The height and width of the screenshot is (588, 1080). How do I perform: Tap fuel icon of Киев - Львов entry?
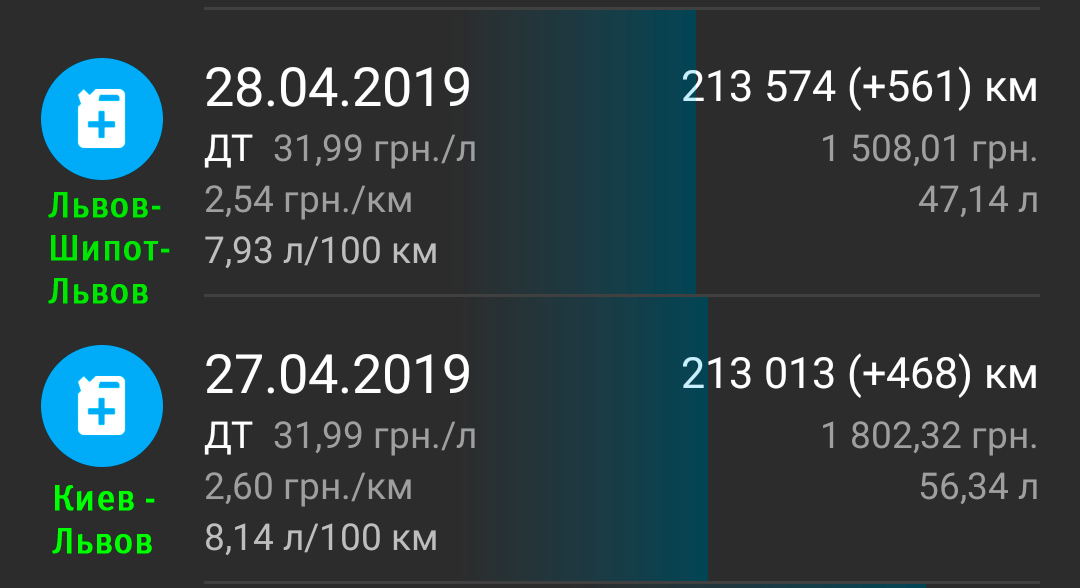(102, 406)
